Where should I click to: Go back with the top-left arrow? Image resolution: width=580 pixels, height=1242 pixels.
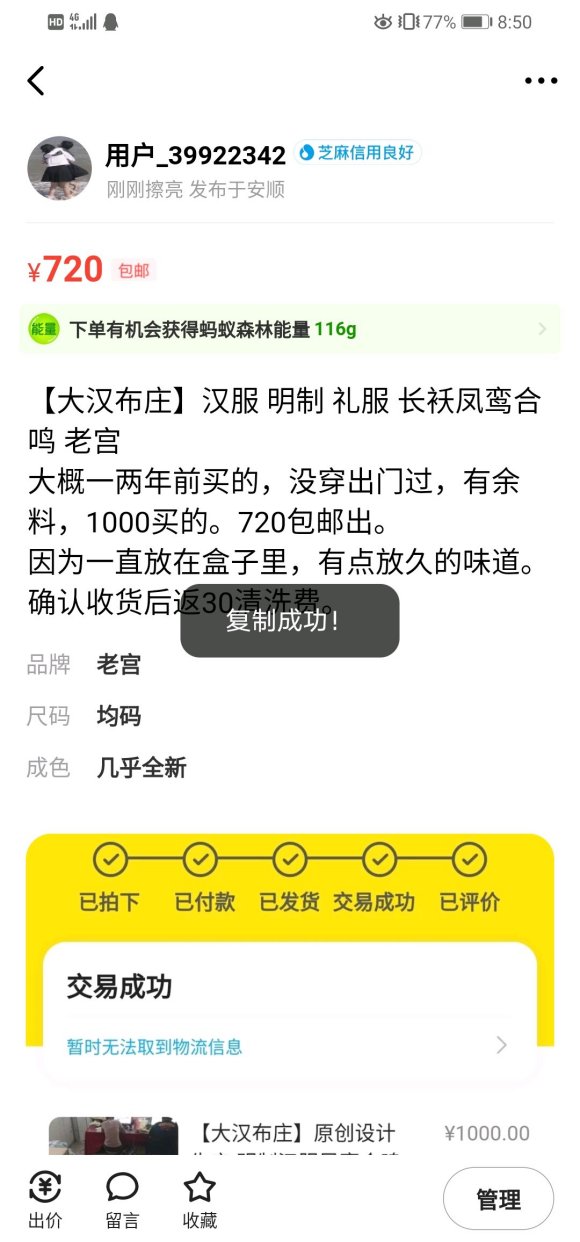(x=36, y=81)
